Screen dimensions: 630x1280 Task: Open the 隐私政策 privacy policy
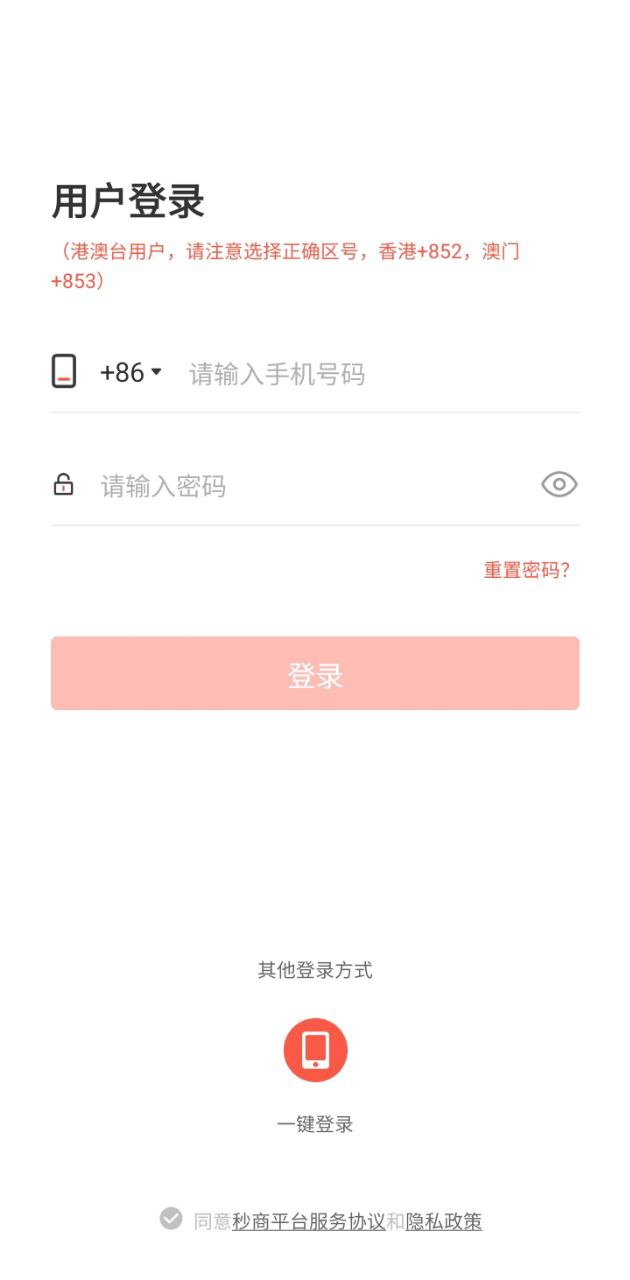(x=443, y=1221)
